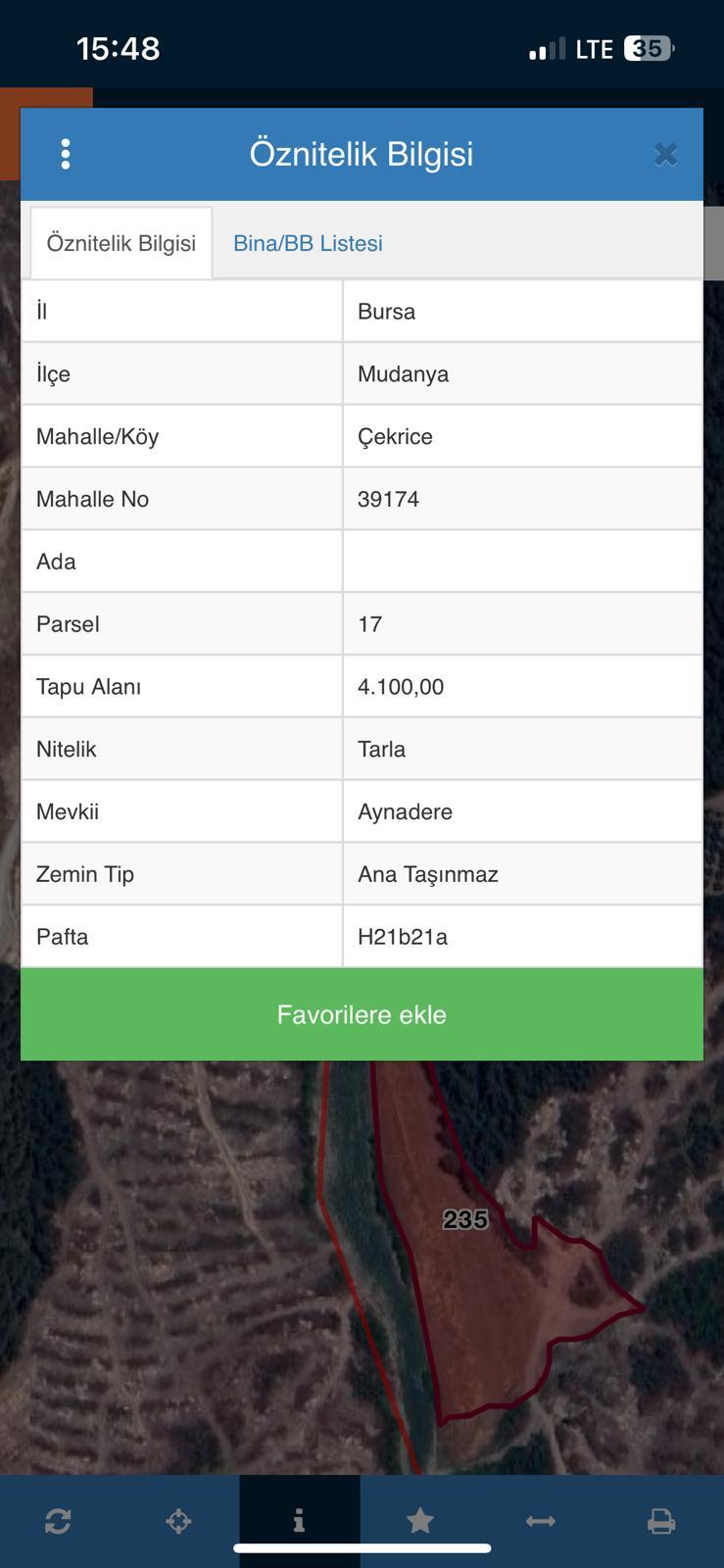Image resolution: width=724 pixels, height=1568 pixels.
Task: Switch to the Bina/BB Listesi tab
Action: click(x=308, y=243)
